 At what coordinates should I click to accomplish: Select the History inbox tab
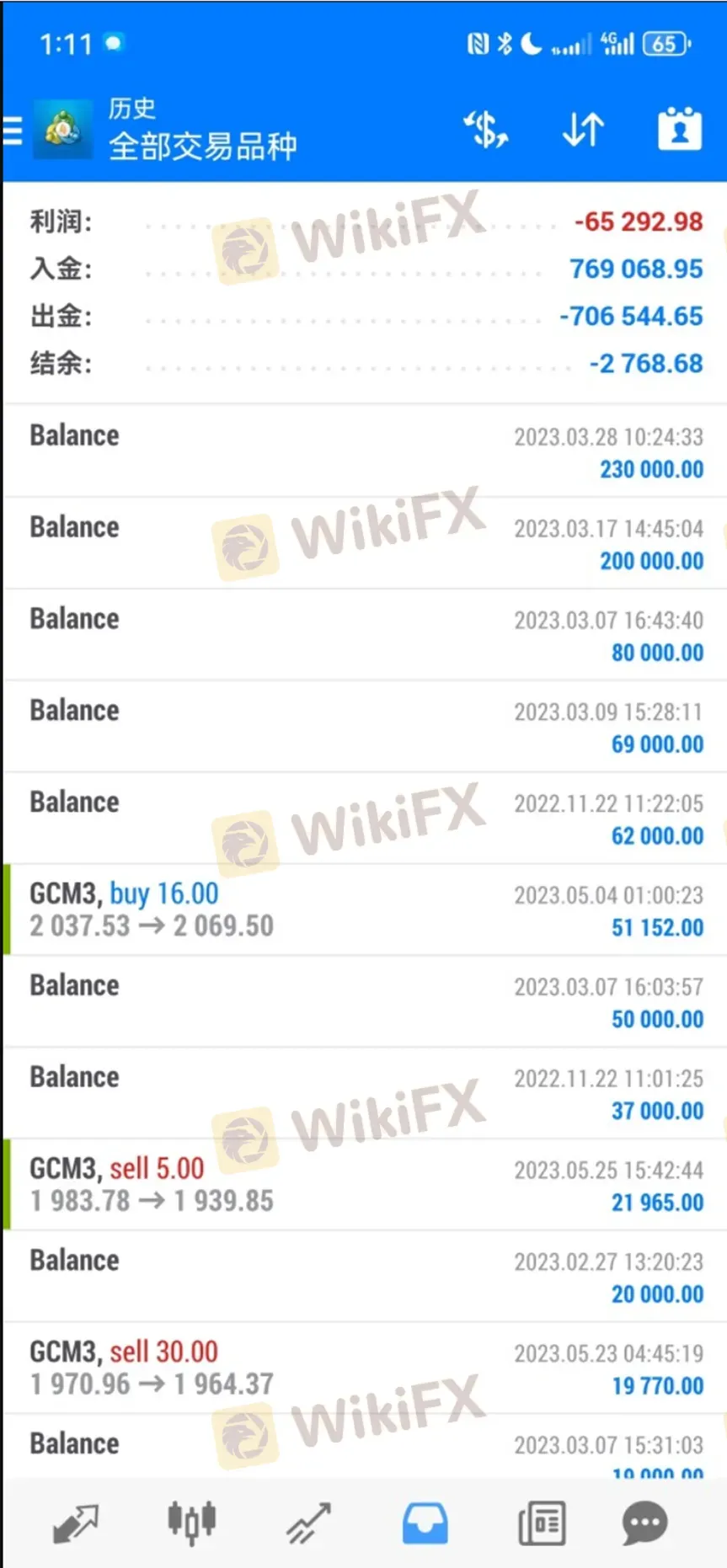[425, 1523]
